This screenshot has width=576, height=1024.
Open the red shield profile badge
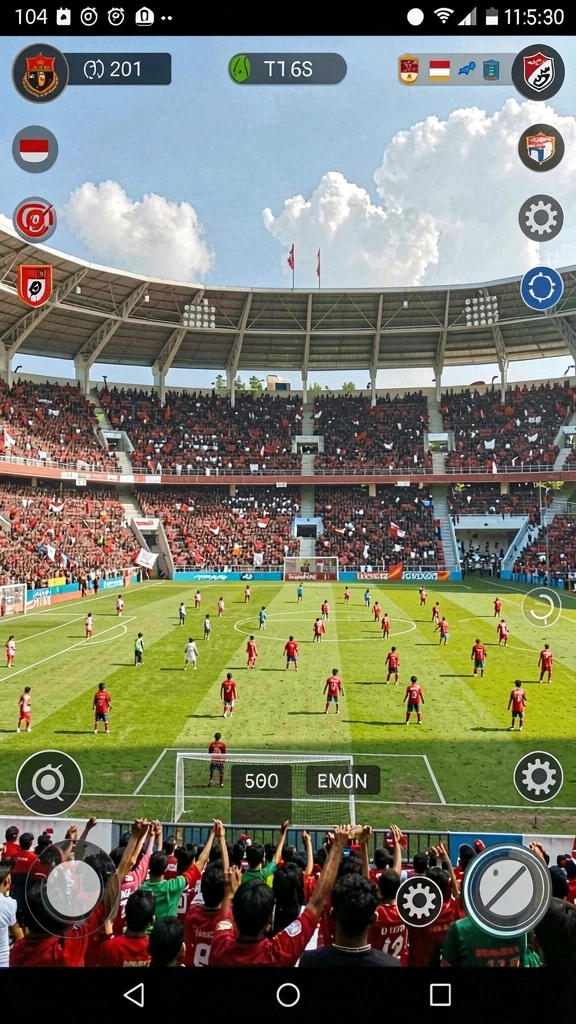coord(538,72)
